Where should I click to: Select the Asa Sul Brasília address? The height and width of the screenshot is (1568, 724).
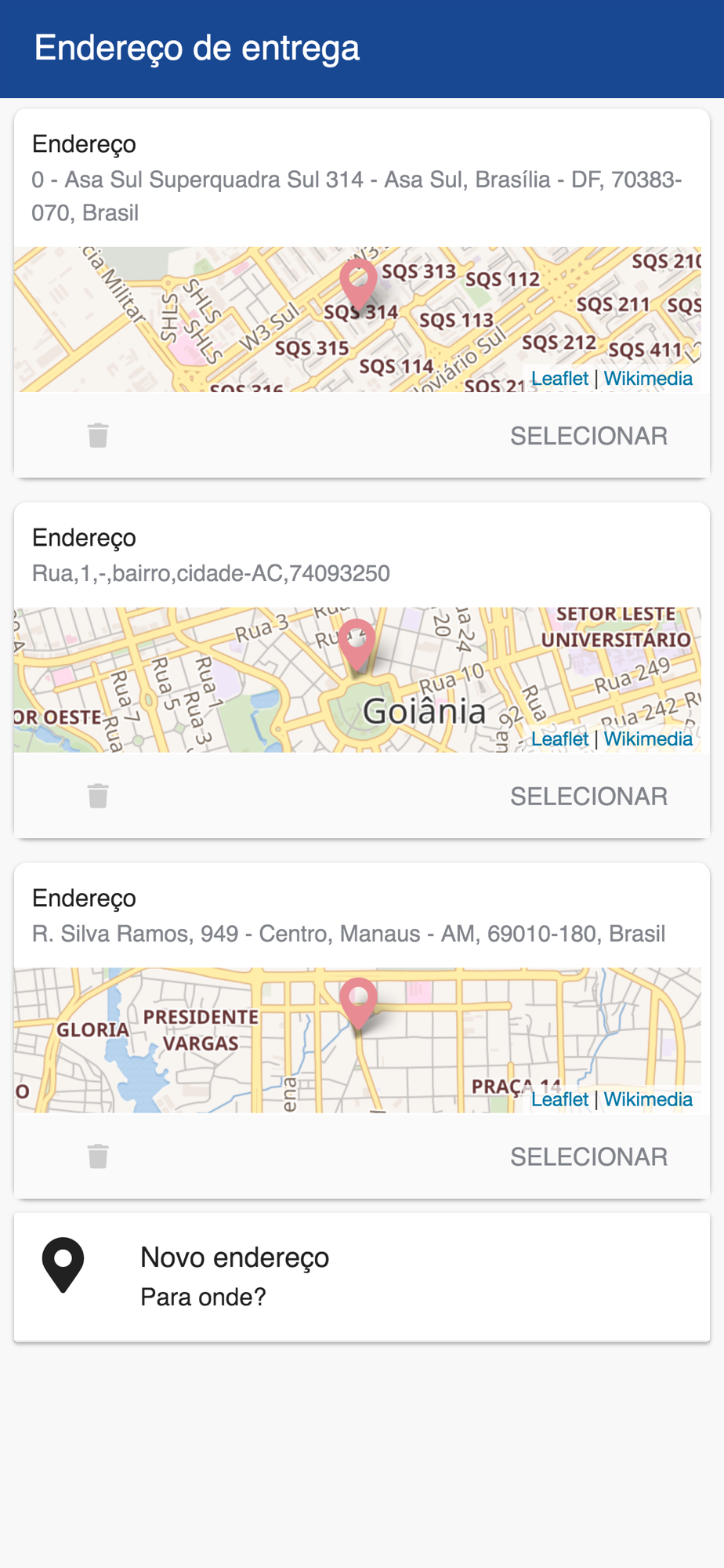point(588,436)
